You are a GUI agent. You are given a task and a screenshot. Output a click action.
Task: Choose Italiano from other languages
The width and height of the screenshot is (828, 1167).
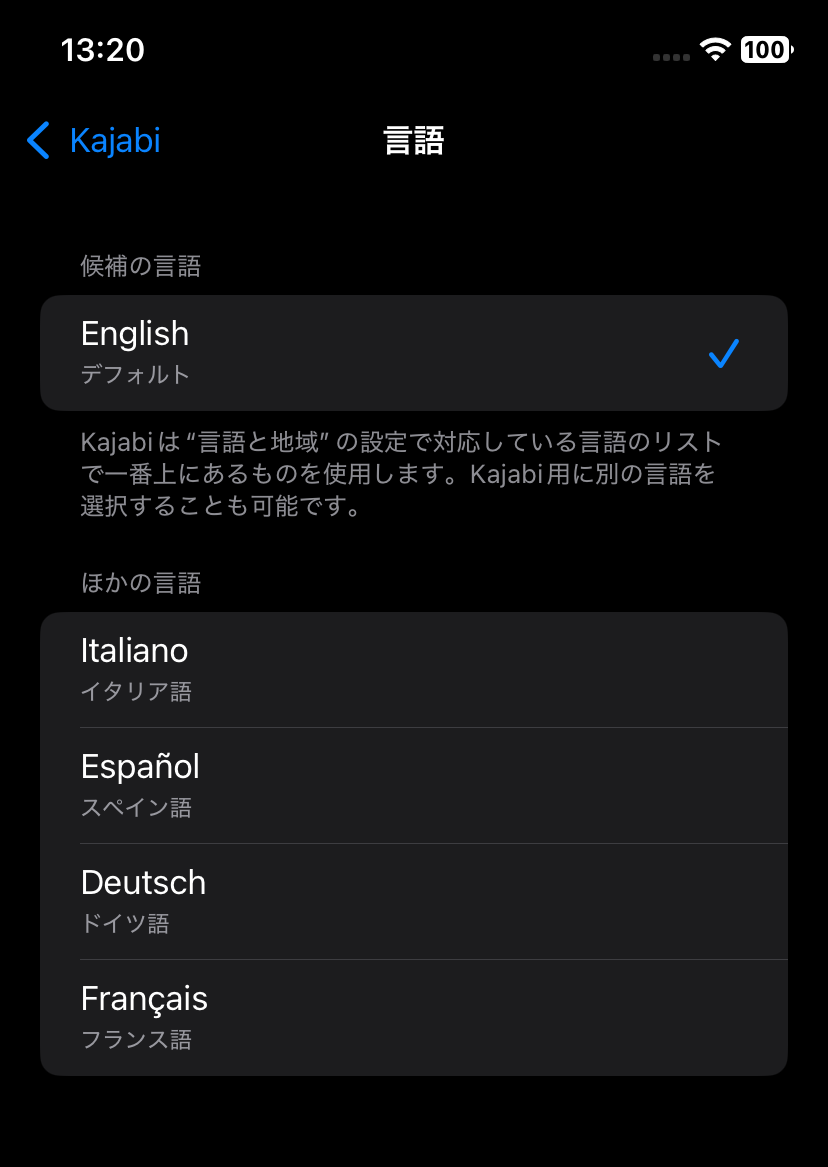coord(413,669)
